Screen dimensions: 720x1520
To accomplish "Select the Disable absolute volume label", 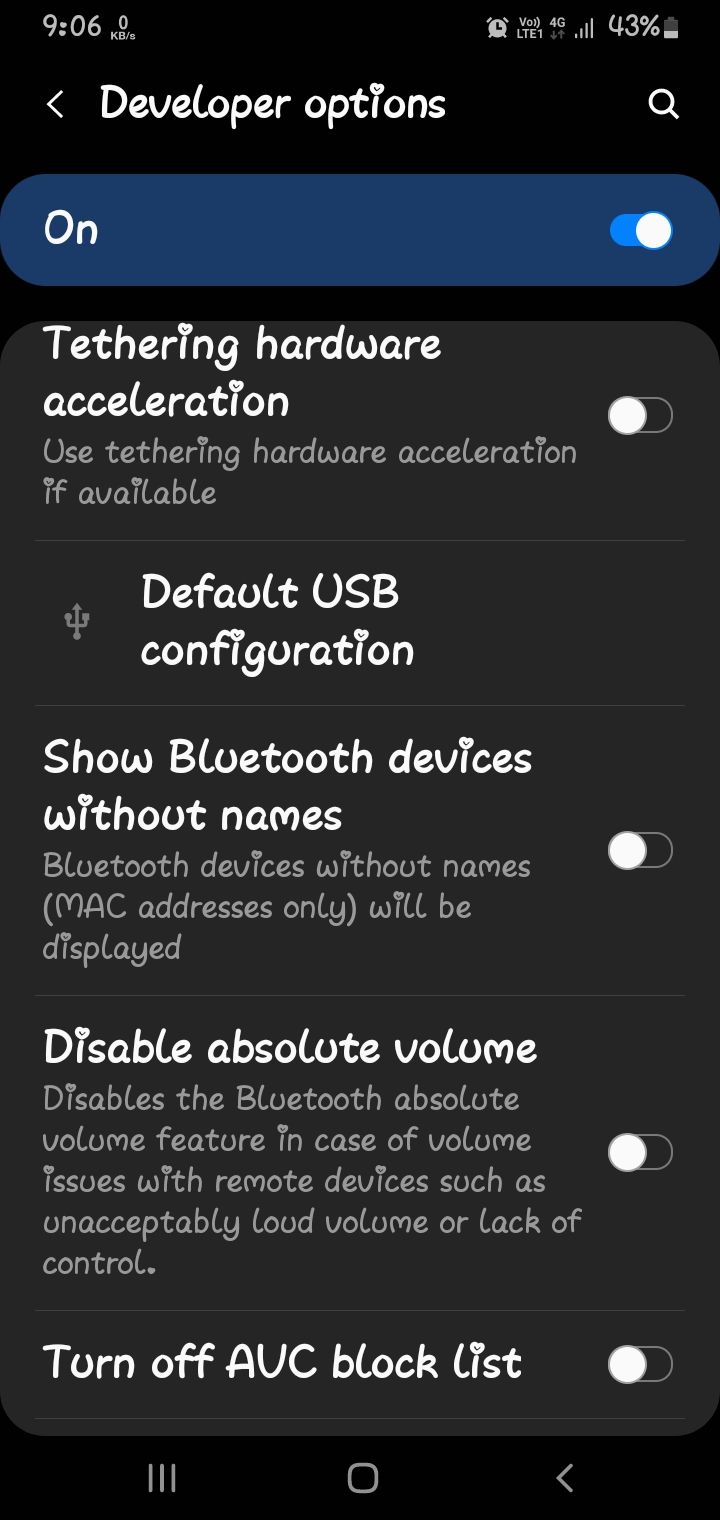I will [x=290, y=1046].
